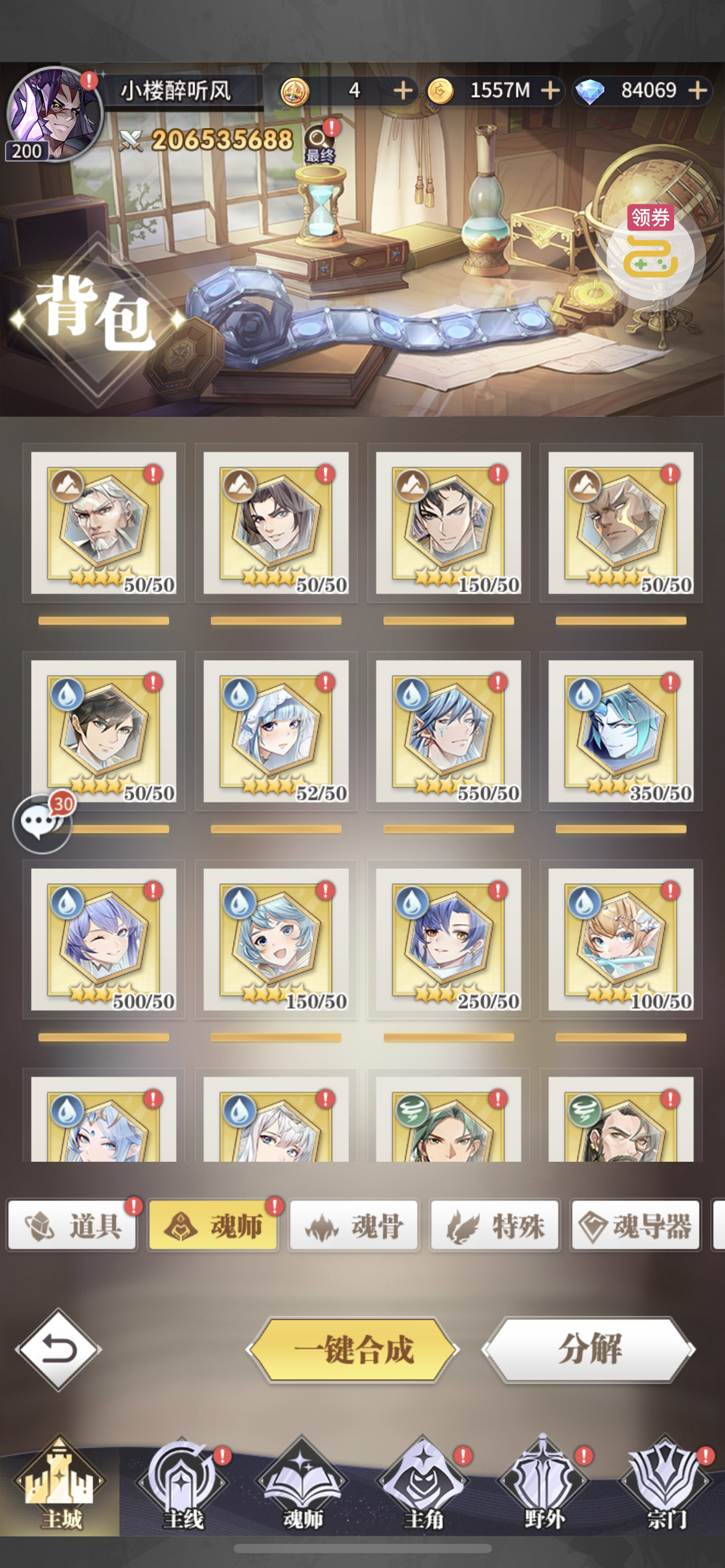Open the 最终 magnifier icon beside power score
Viewport: 725px width, 1568px height.
click(x=319, y=144)
